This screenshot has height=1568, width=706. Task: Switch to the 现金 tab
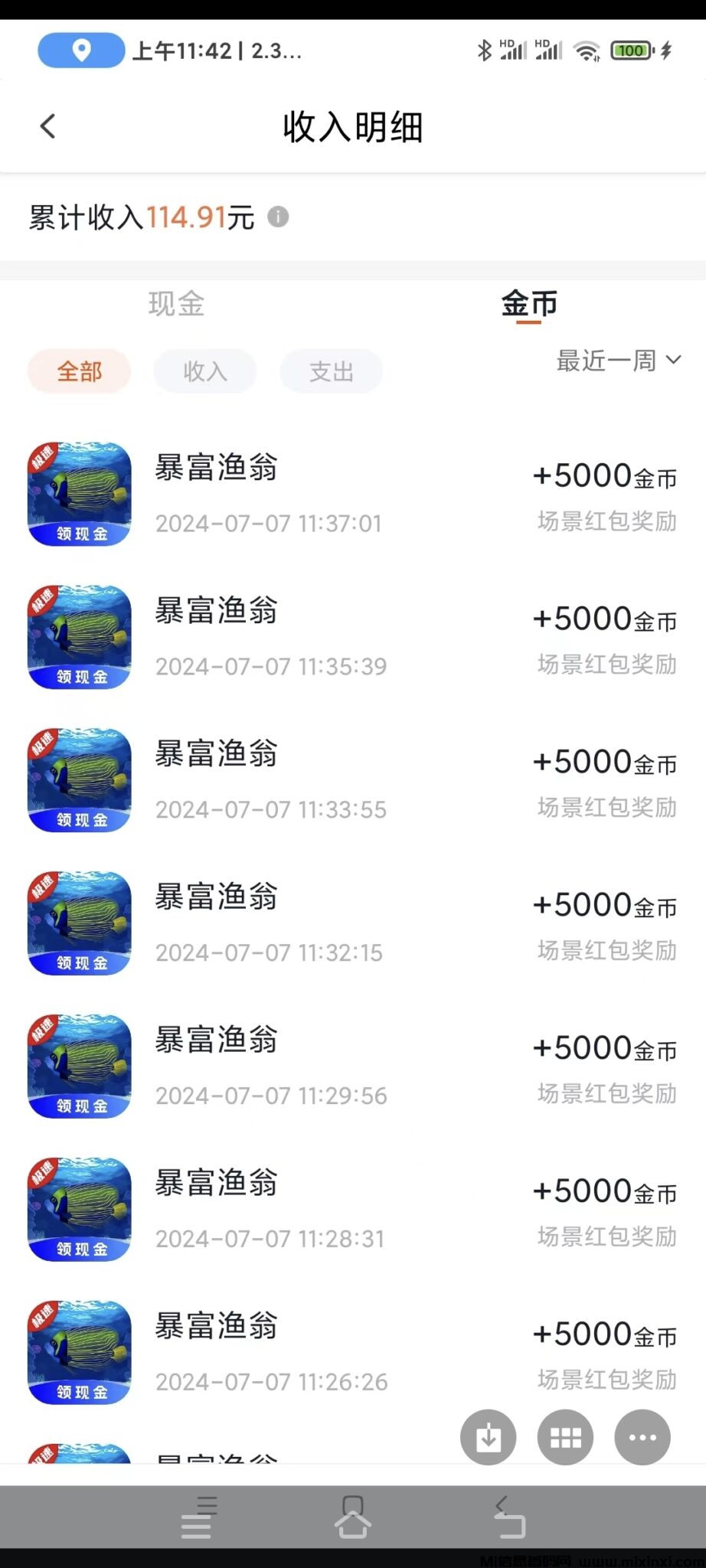(176, 305)
